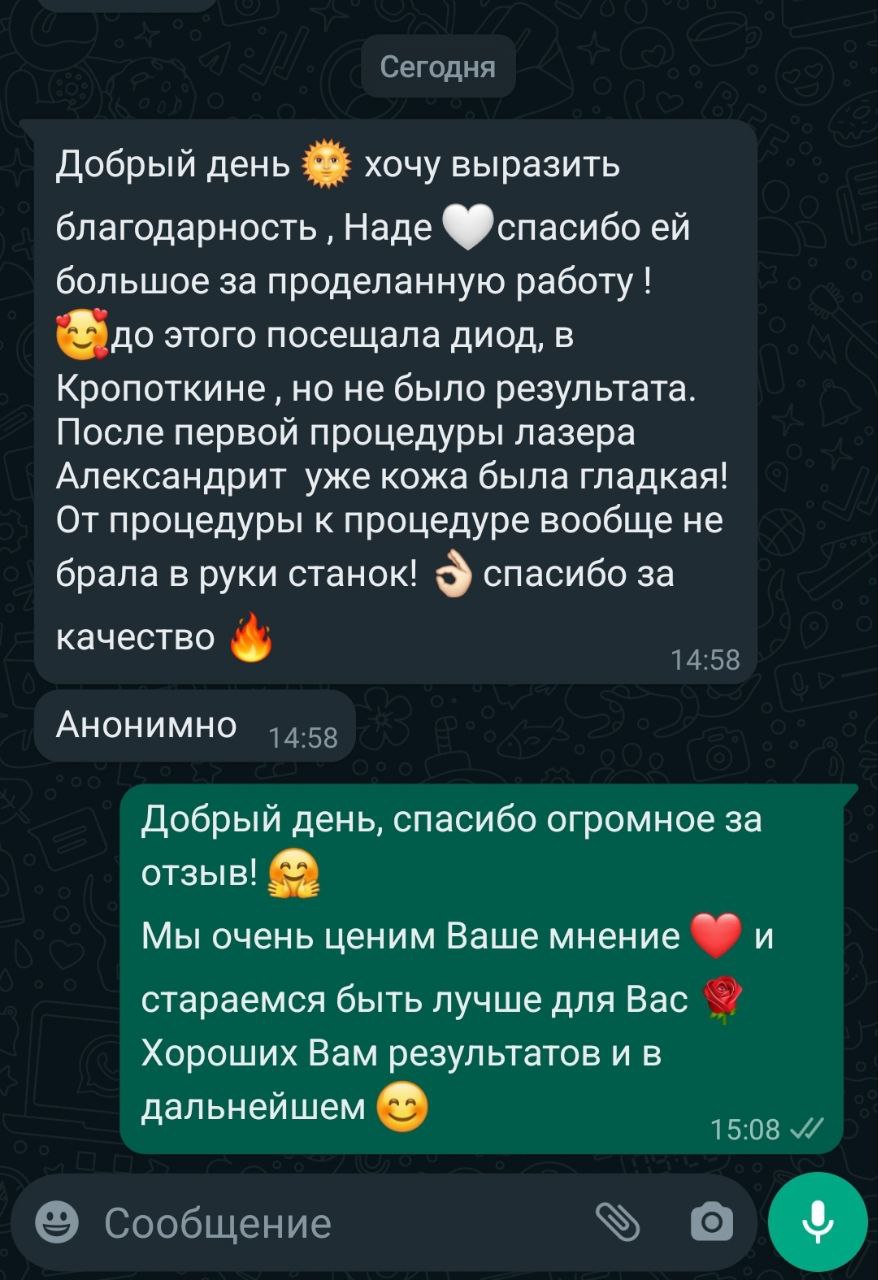Open the emoji picker in the message bar

(x=57, y=1222)
